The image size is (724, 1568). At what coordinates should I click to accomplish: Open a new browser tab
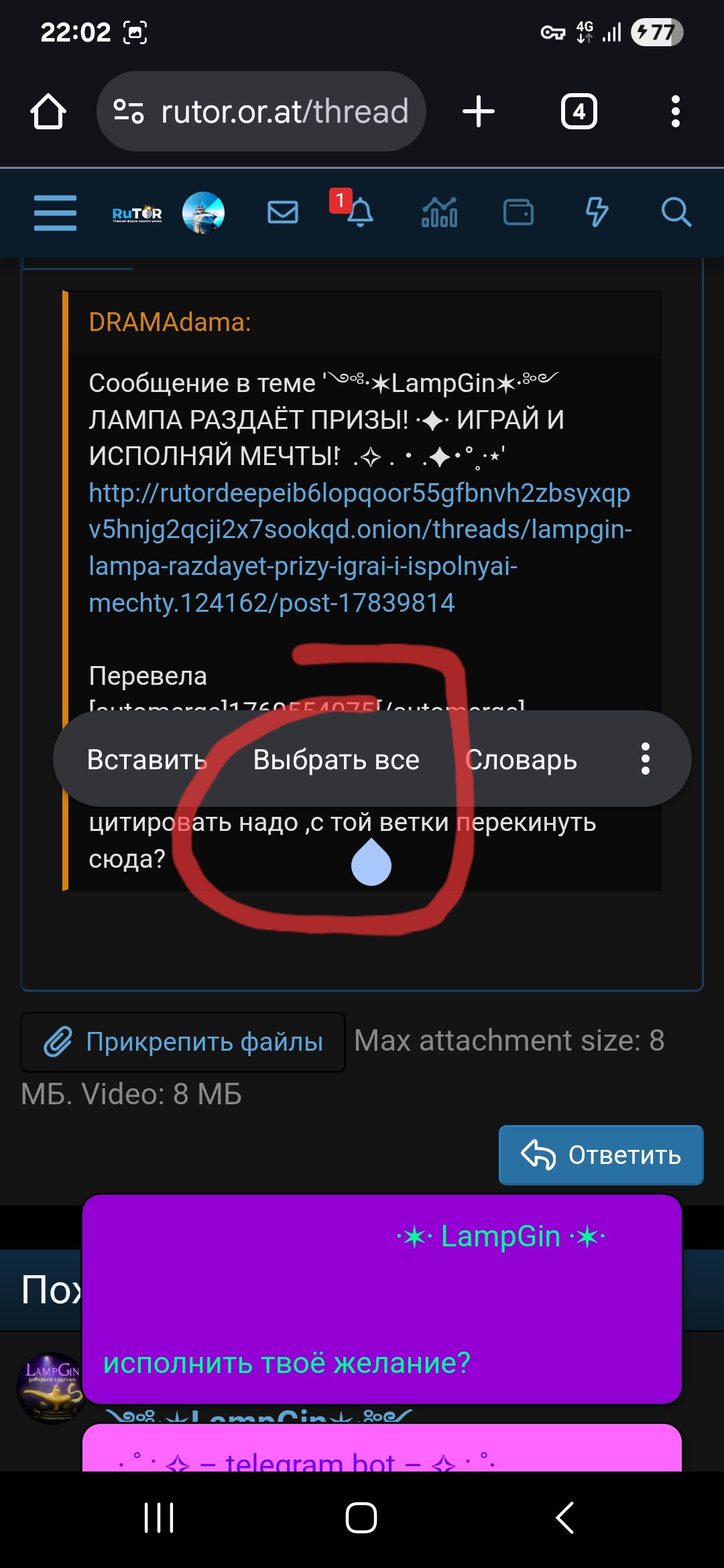(x=479, y=111)
